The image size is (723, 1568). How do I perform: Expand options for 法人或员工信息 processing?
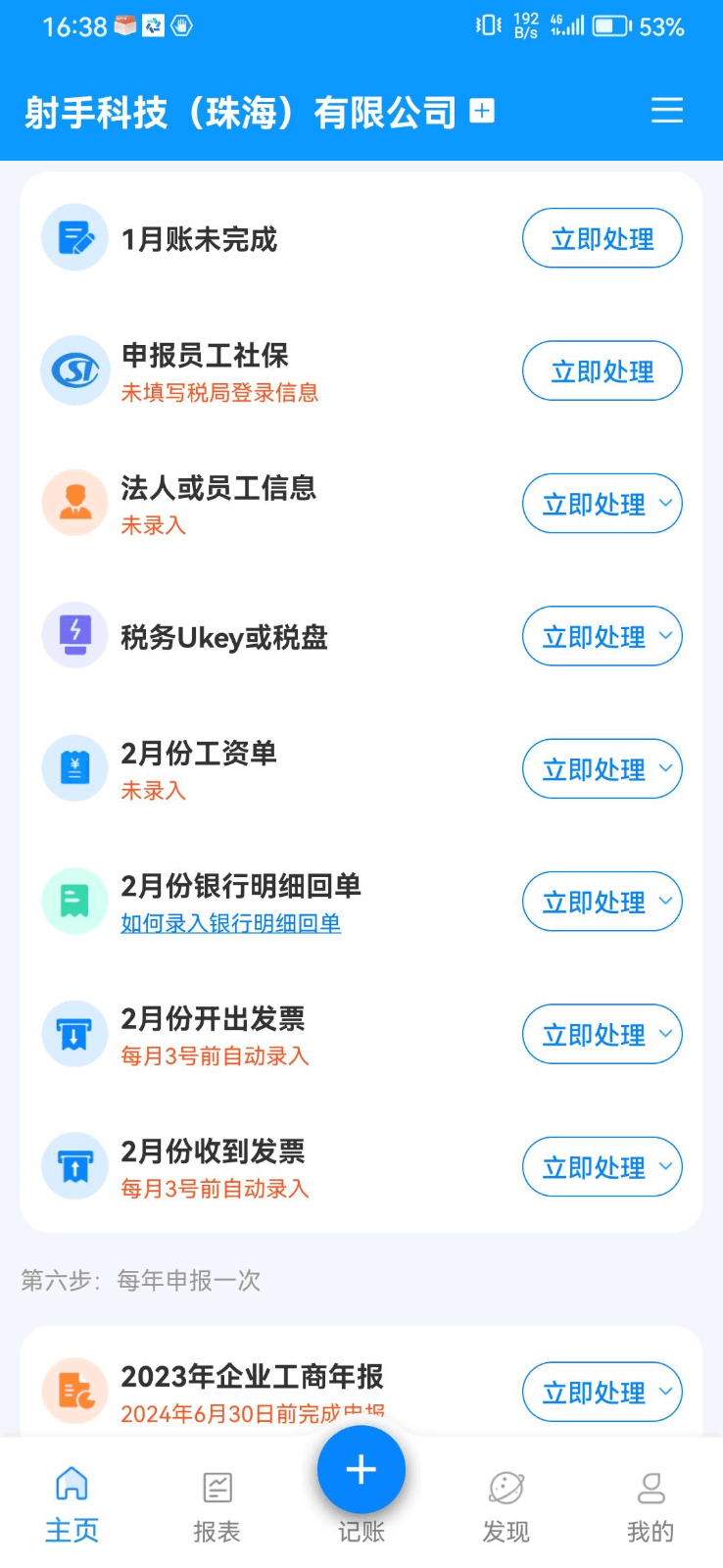(667, 504)
